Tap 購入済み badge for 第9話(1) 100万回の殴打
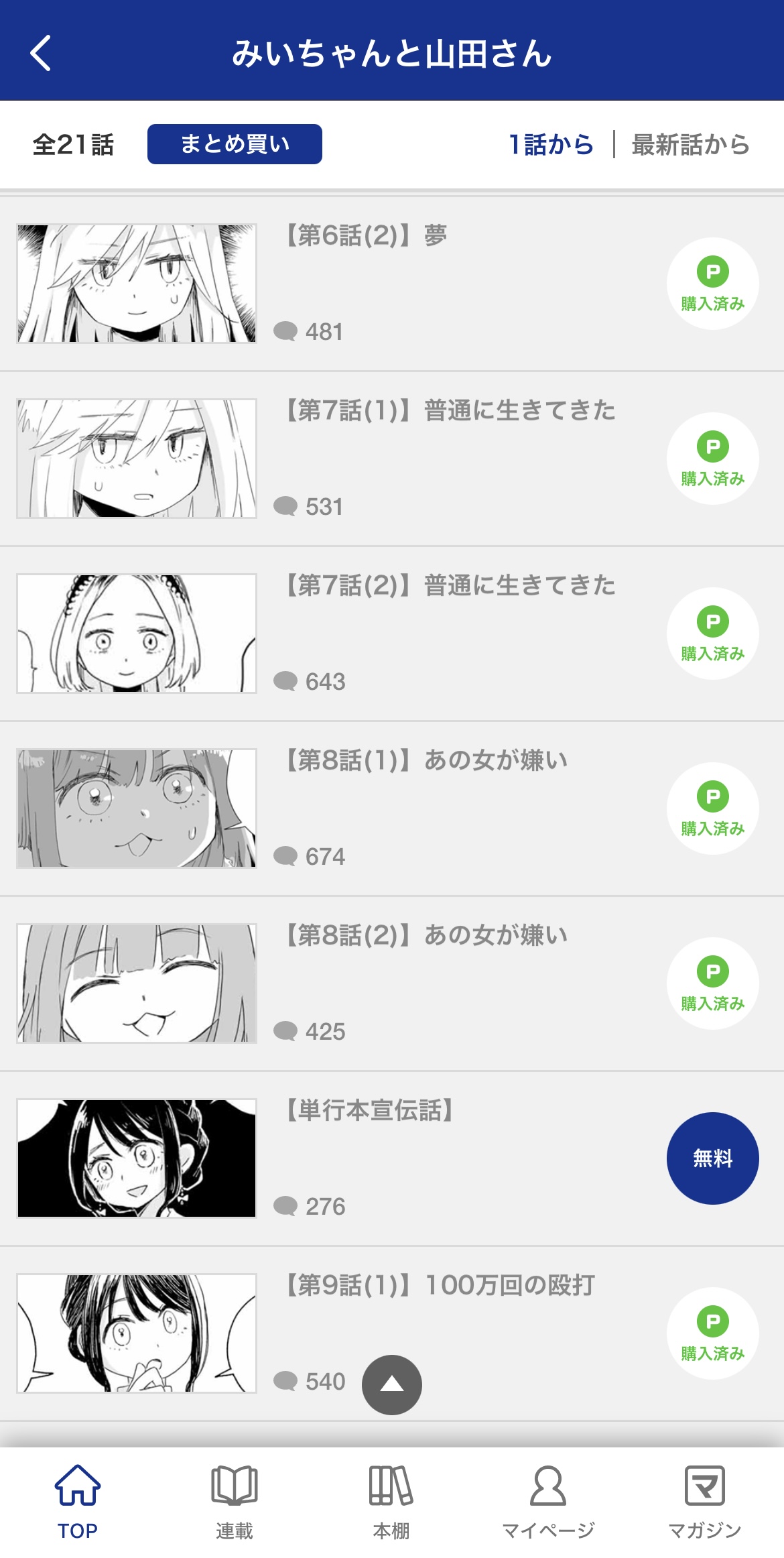 712,1333
